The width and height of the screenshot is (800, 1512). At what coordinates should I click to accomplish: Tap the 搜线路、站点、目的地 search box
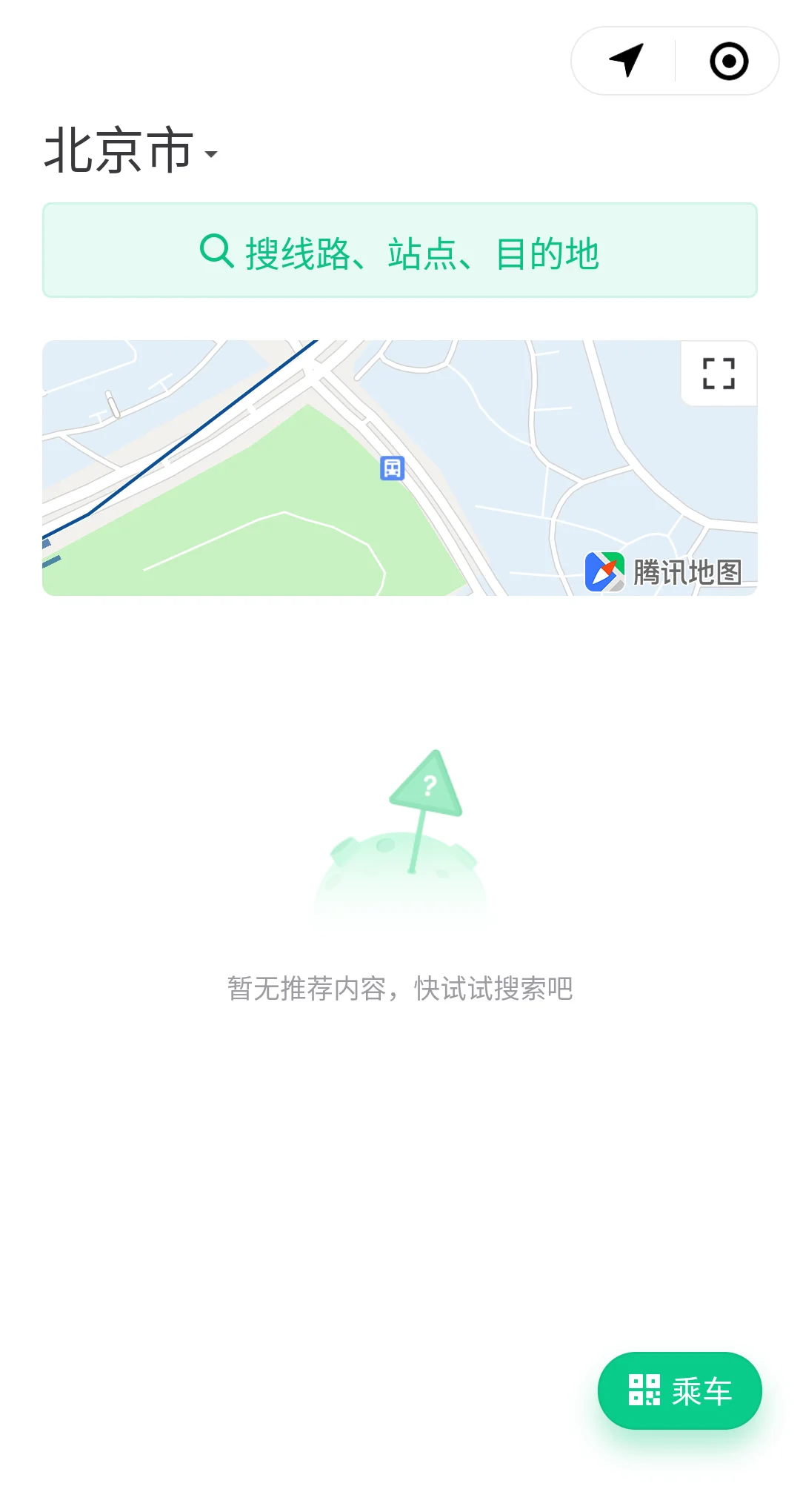[x=400, y=251]
